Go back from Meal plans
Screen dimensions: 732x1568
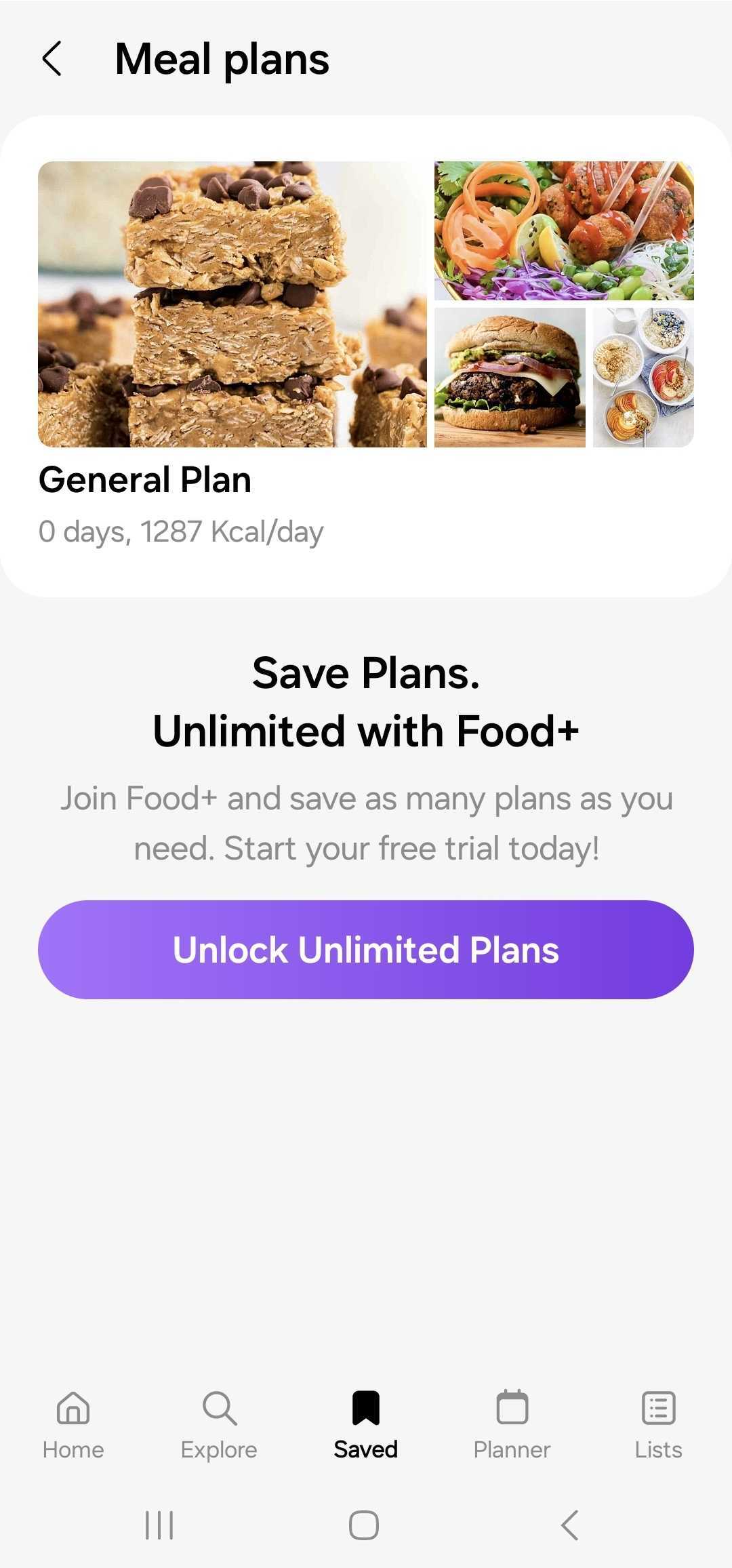[52, 58]
